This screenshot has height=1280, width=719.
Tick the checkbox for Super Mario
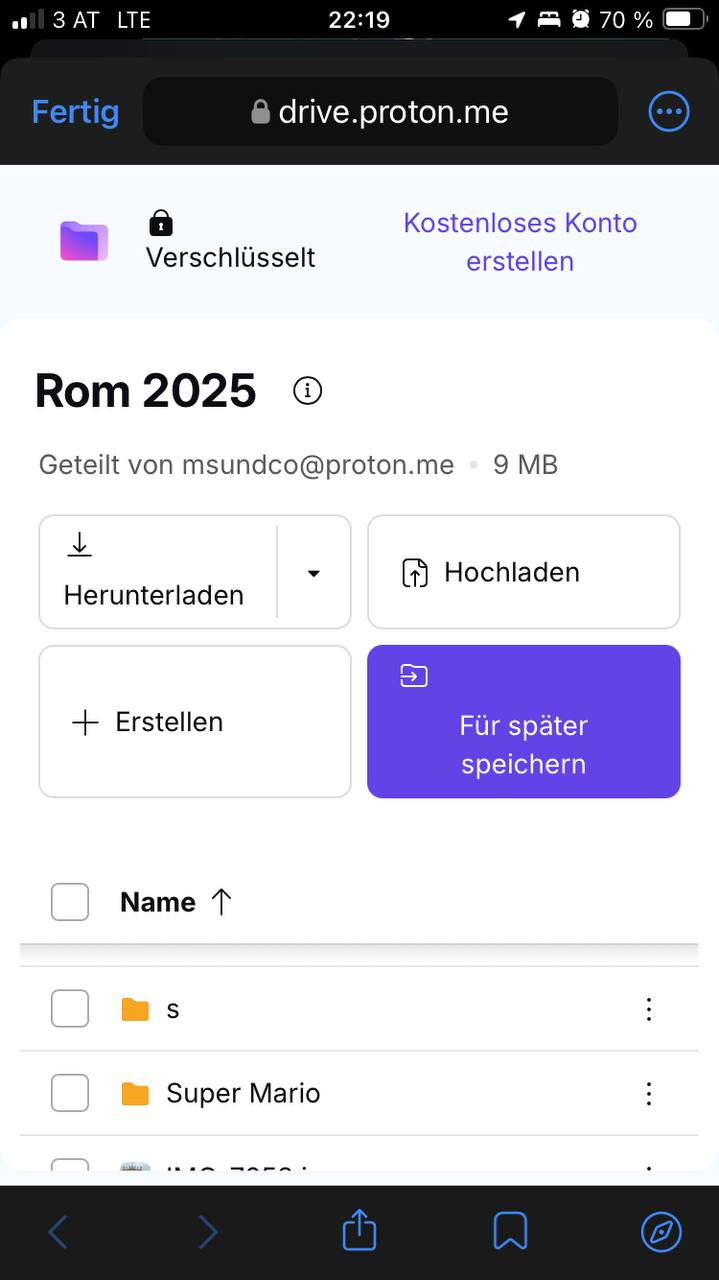click(70, 1093)
